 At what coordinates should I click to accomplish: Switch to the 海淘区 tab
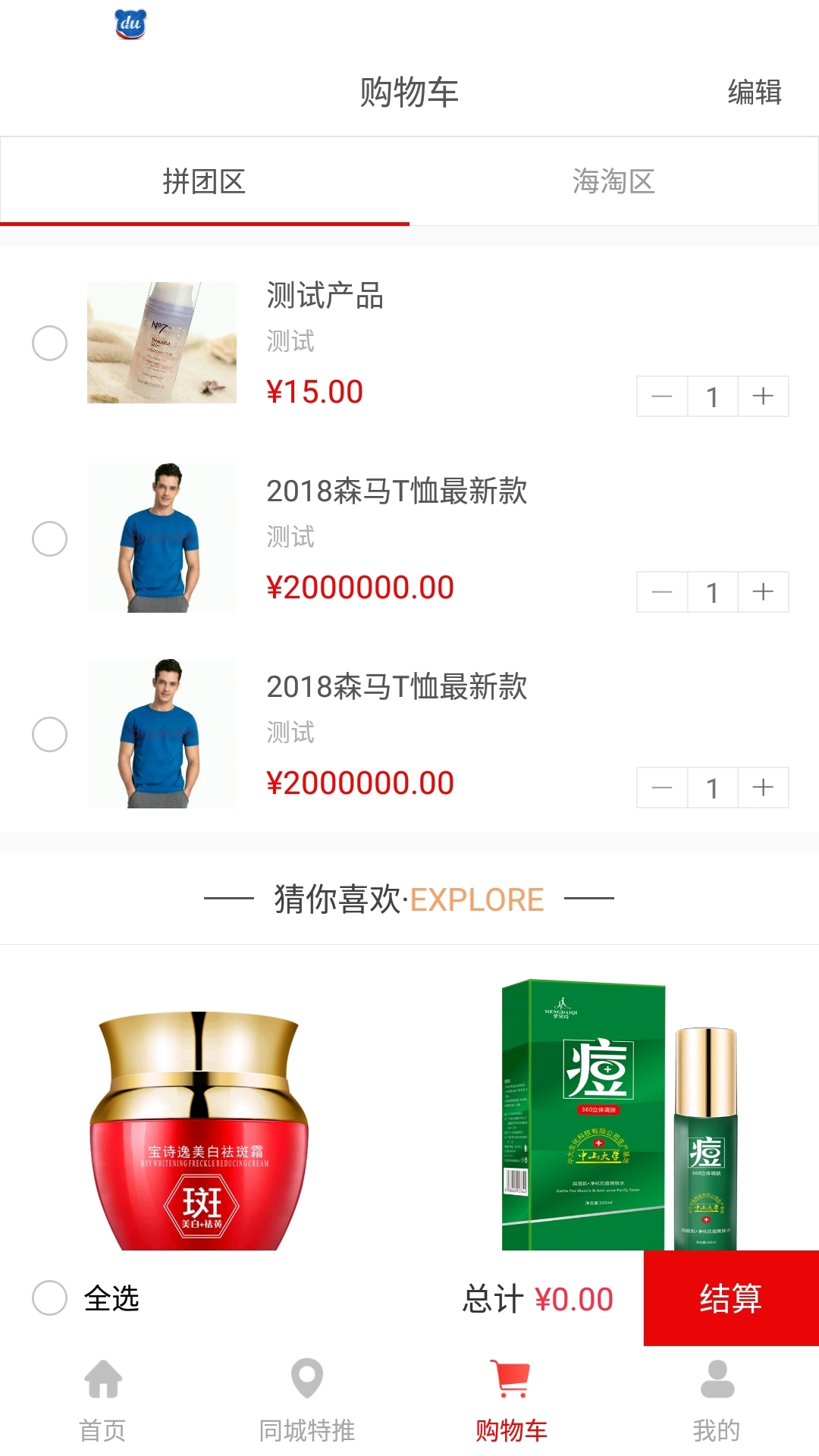point(613,182)
